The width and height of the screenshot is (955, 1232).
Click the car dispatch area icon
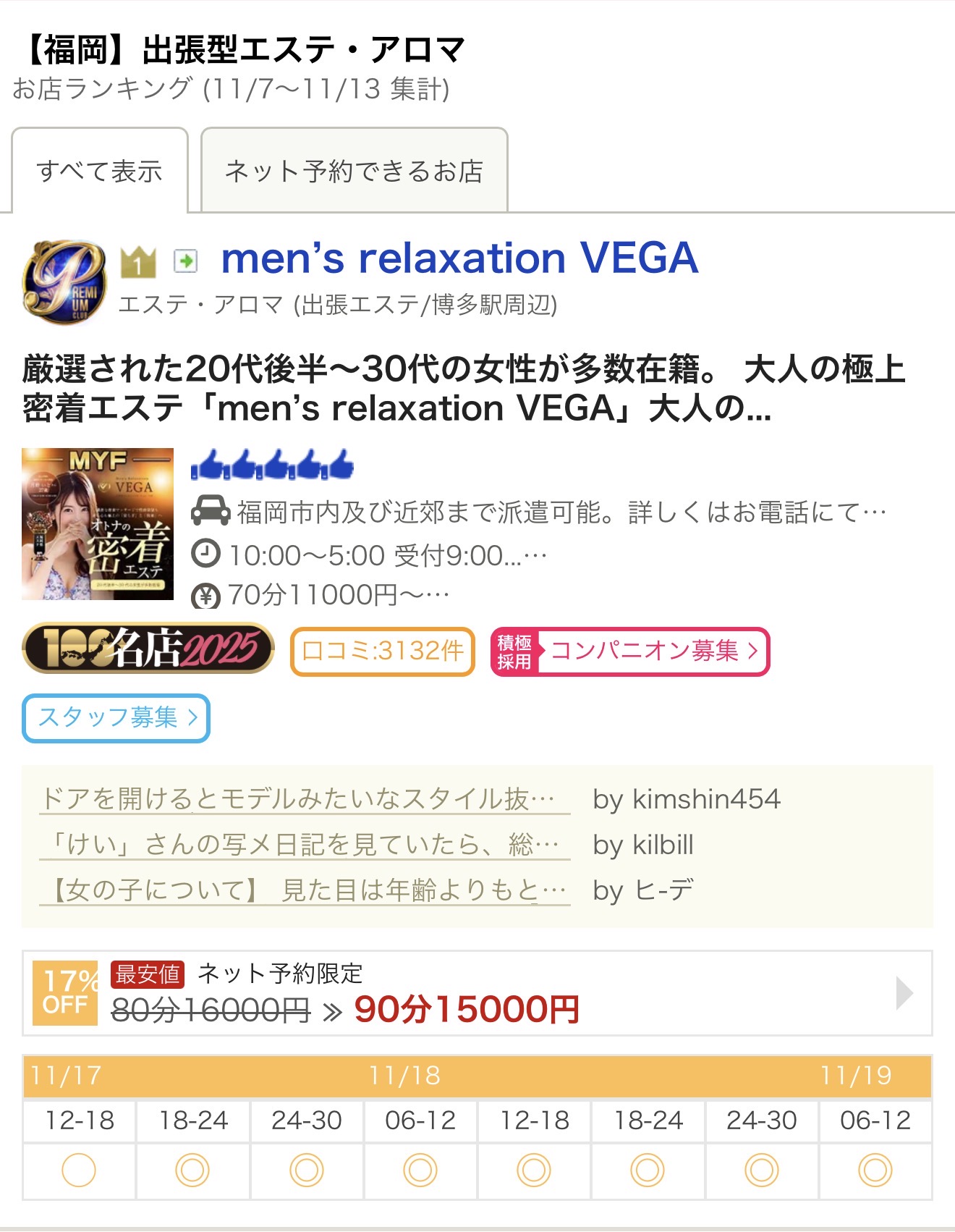[209, 512]
